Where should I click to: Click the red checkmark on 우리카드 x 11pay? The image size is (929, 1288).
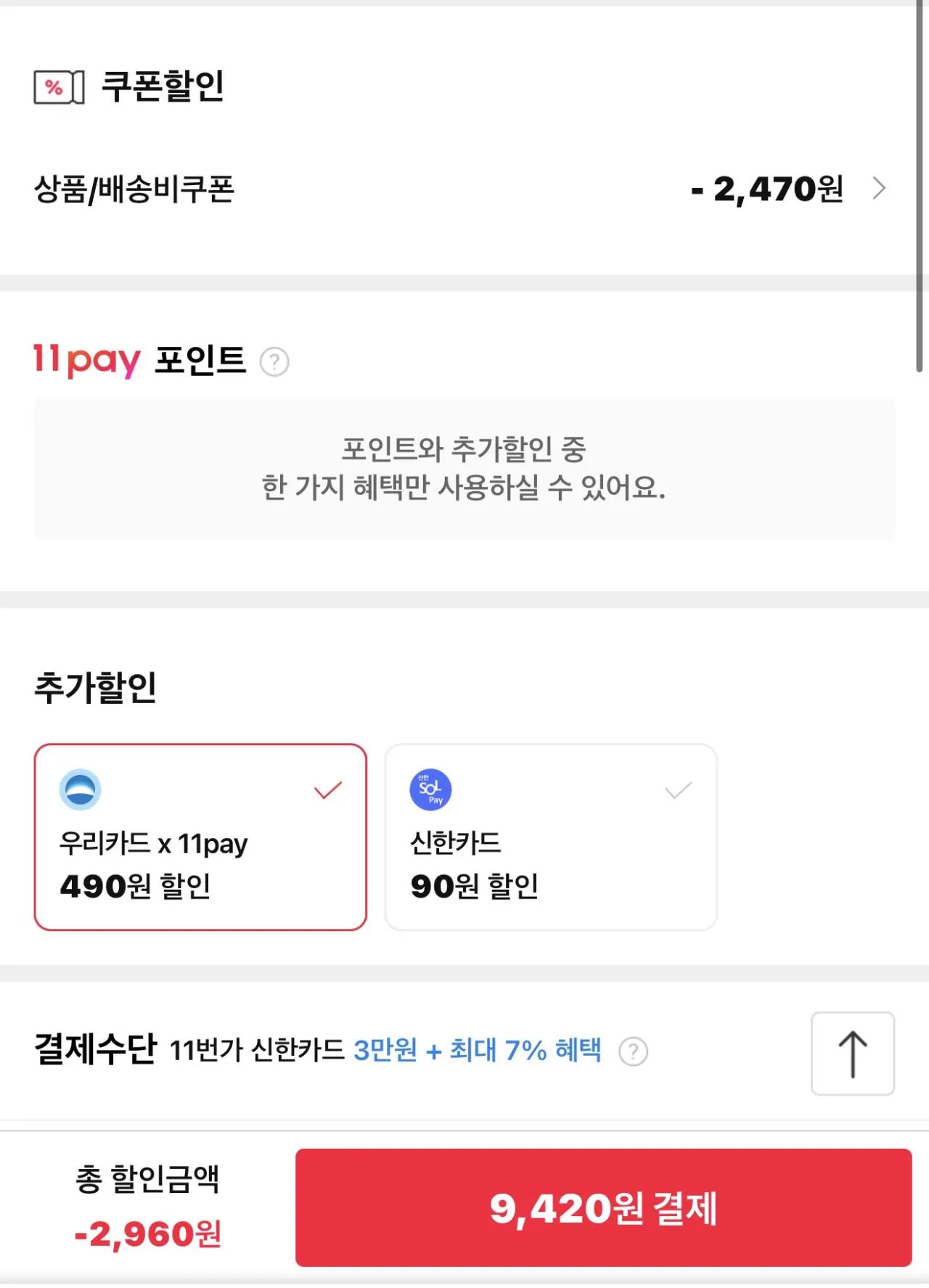[328, 789]
